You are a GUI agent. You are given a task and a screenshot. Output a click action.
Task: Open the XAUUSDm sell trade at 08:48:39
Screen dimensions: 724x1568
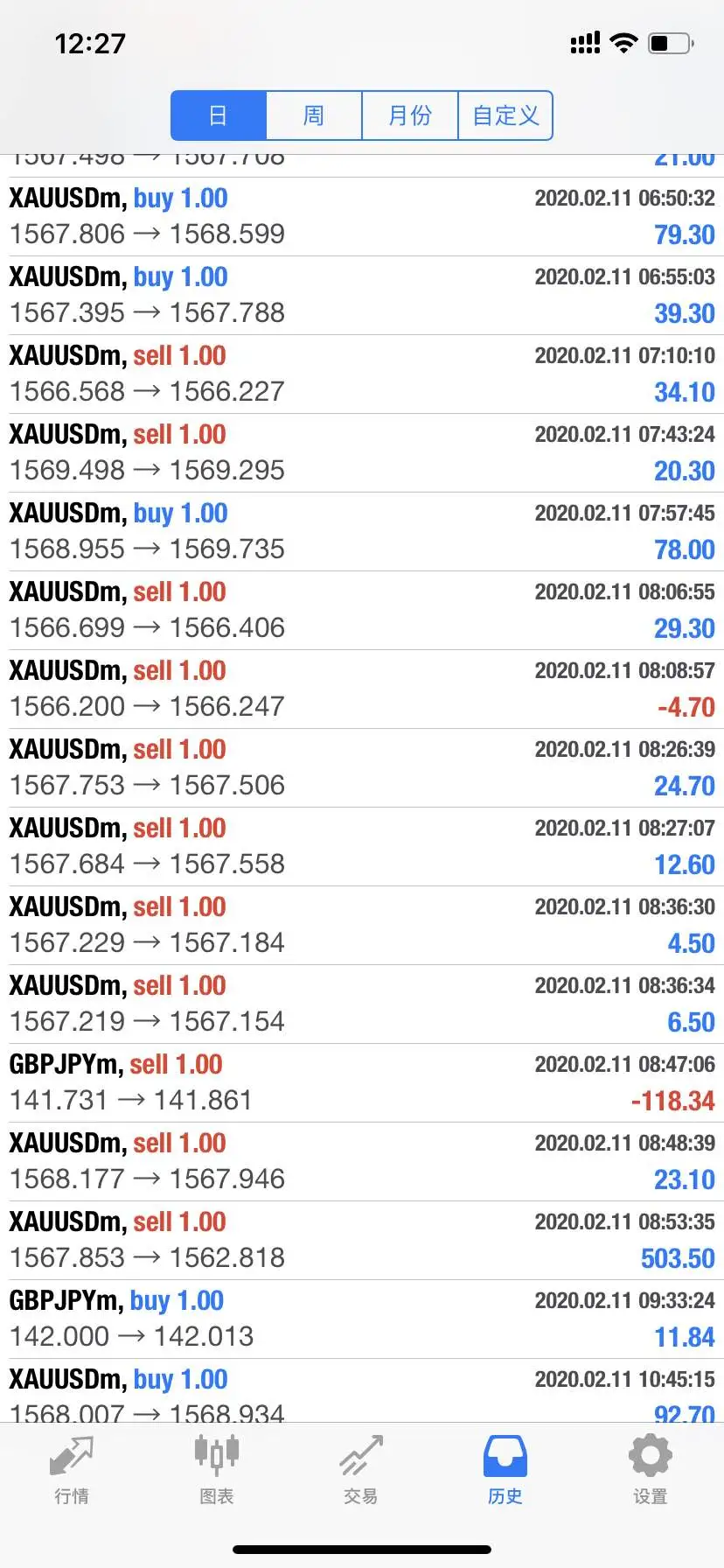tap(362, 1162)
